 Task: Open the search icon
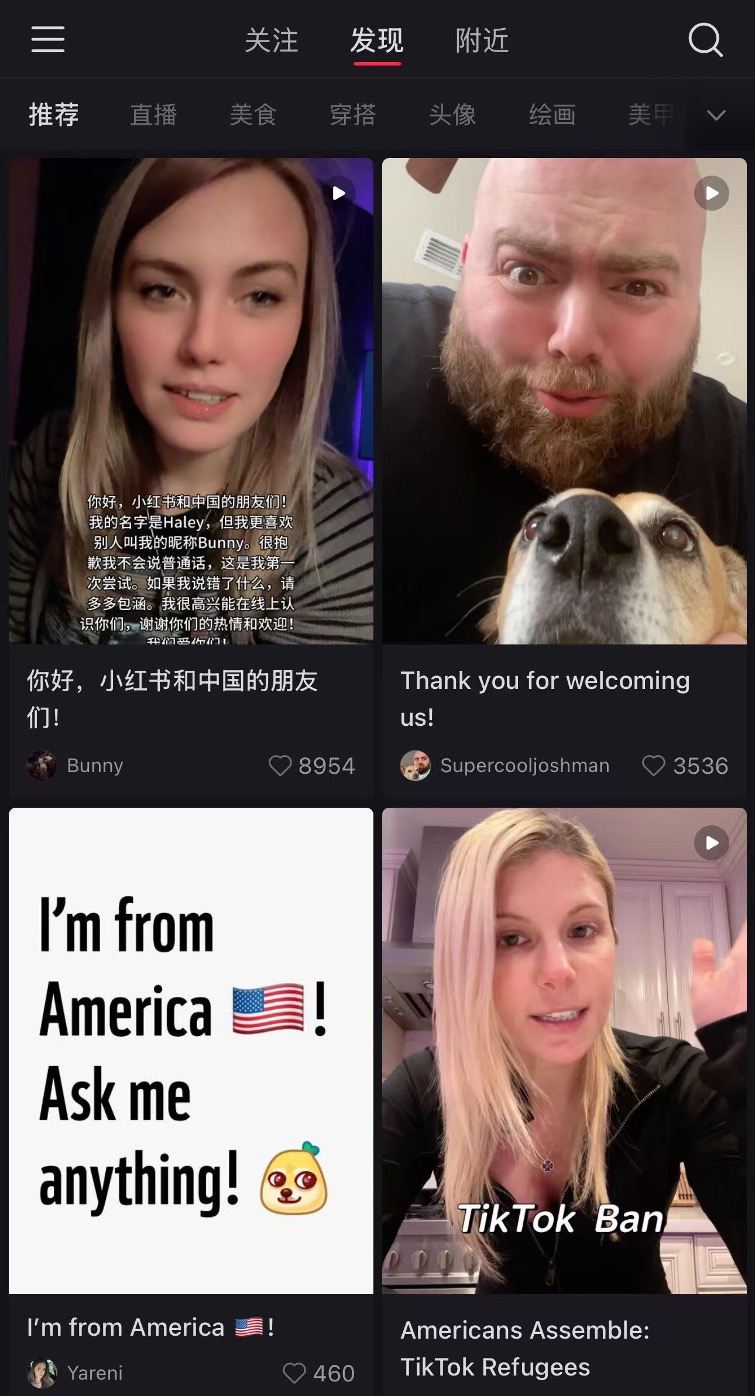point(705,40)
